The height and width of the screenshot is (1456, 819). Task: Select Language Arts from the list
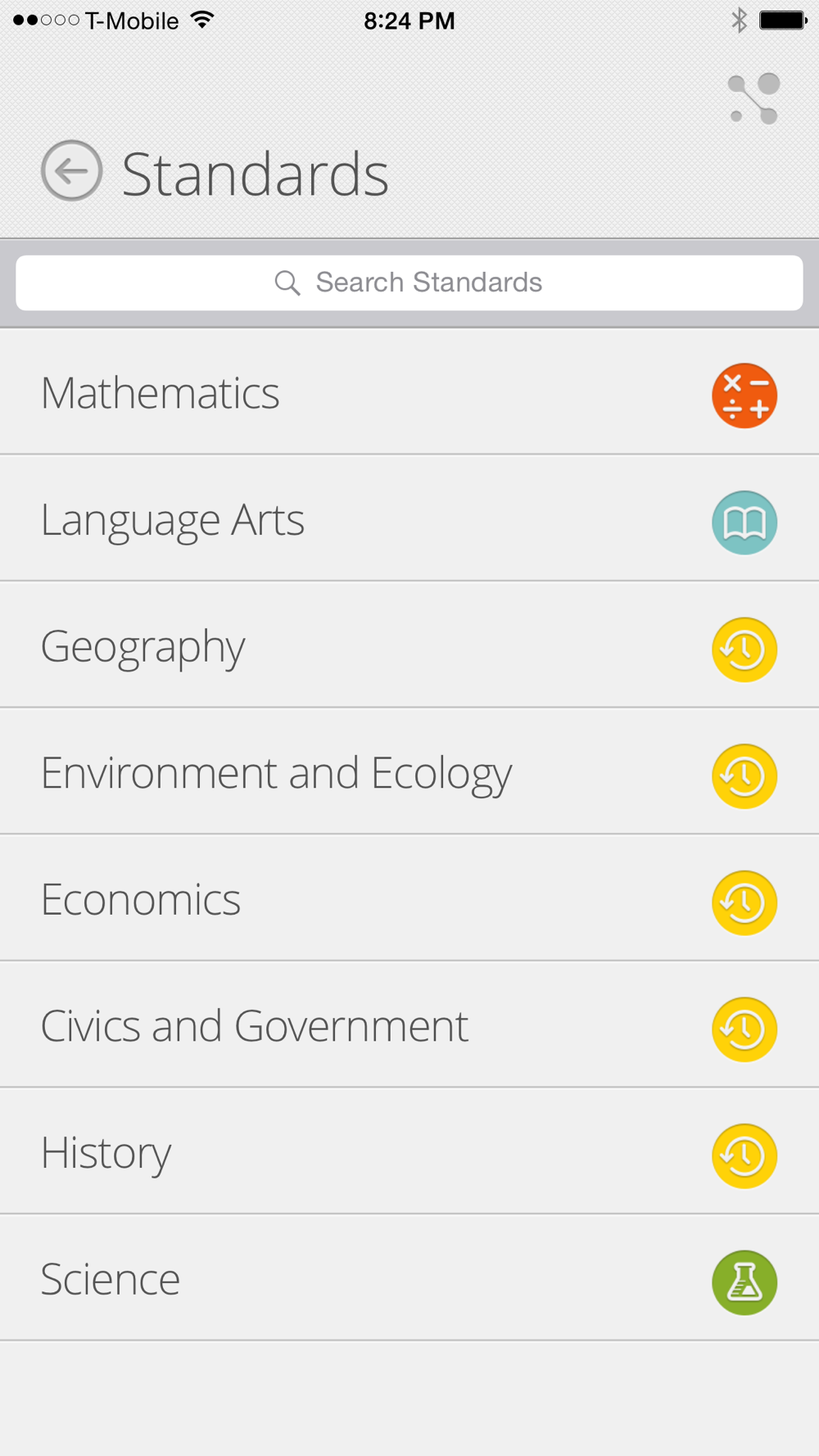pyautogui.click(x=409, y=518)
